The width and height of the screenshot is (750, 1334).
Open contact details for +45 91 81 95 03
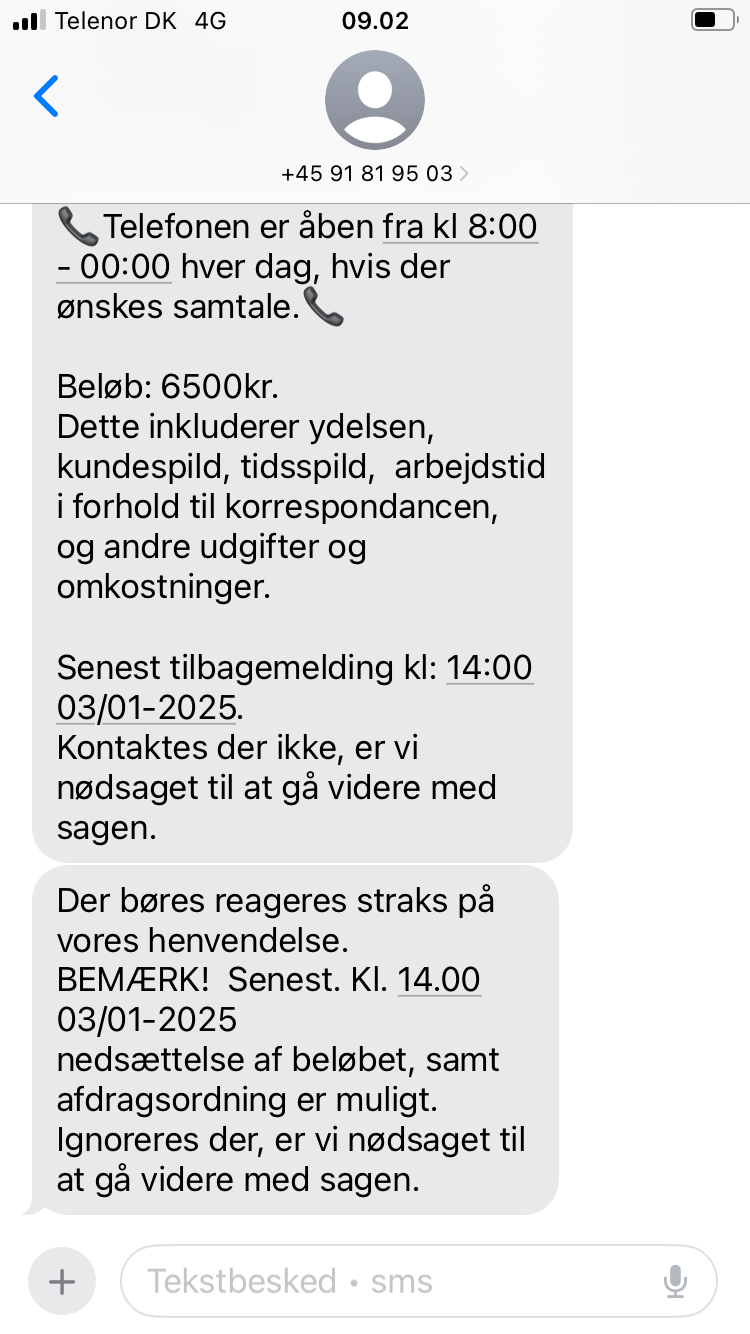pos(375,173)
